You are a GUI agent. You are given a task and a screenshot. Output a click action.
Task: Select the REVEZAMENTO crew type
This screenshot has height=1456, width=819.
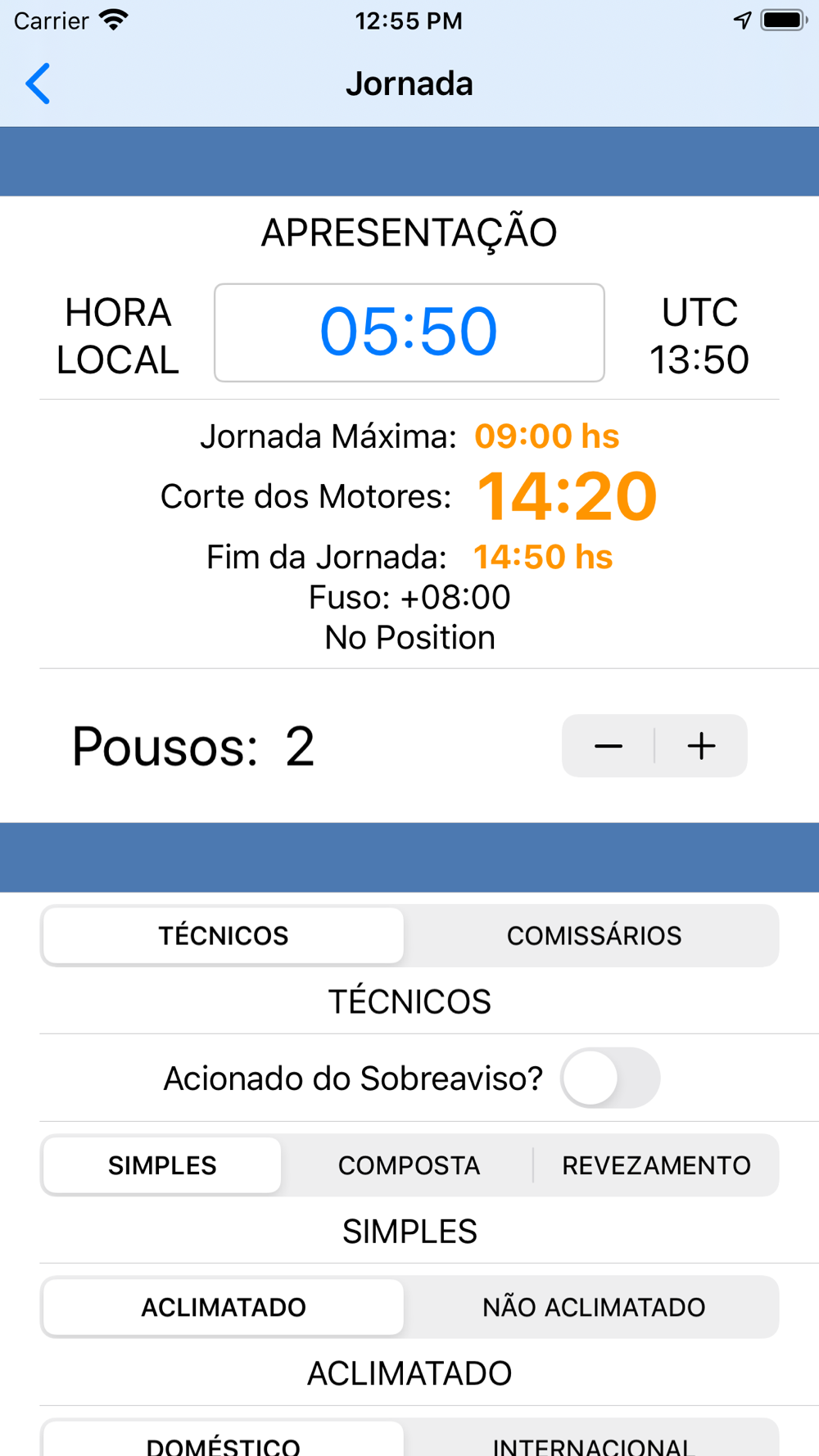(x=656, y=1165)
